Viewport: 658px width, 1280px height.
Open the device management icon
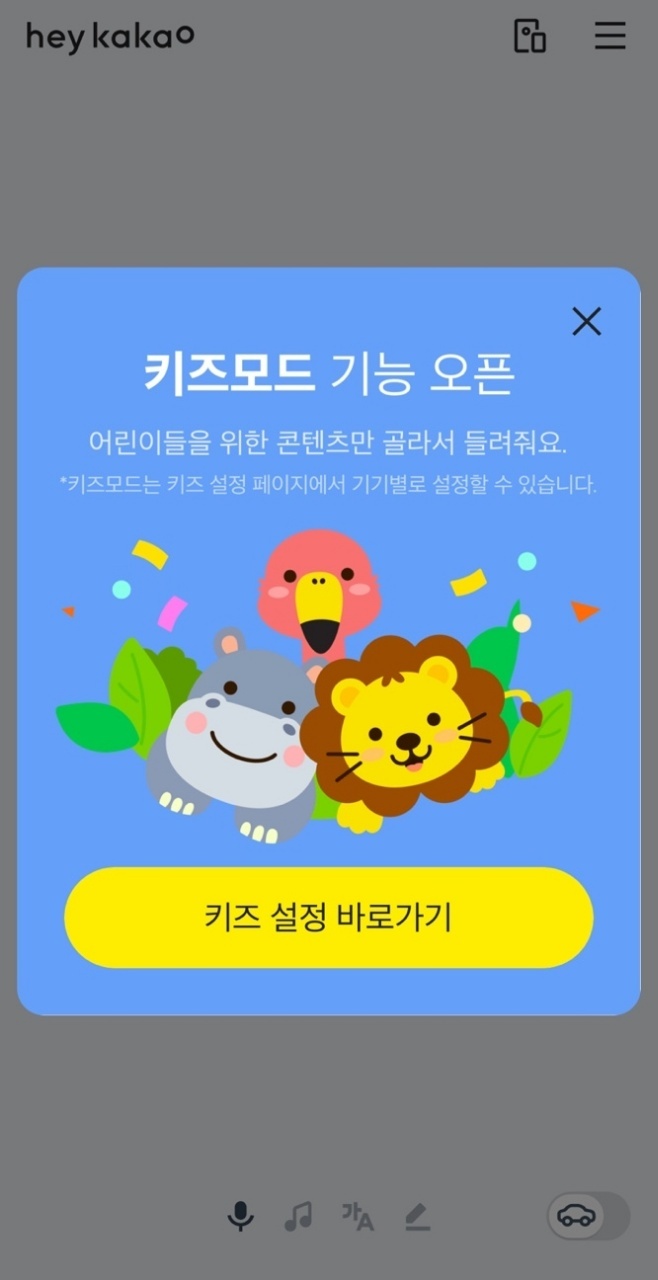click(x=530, y=36)
